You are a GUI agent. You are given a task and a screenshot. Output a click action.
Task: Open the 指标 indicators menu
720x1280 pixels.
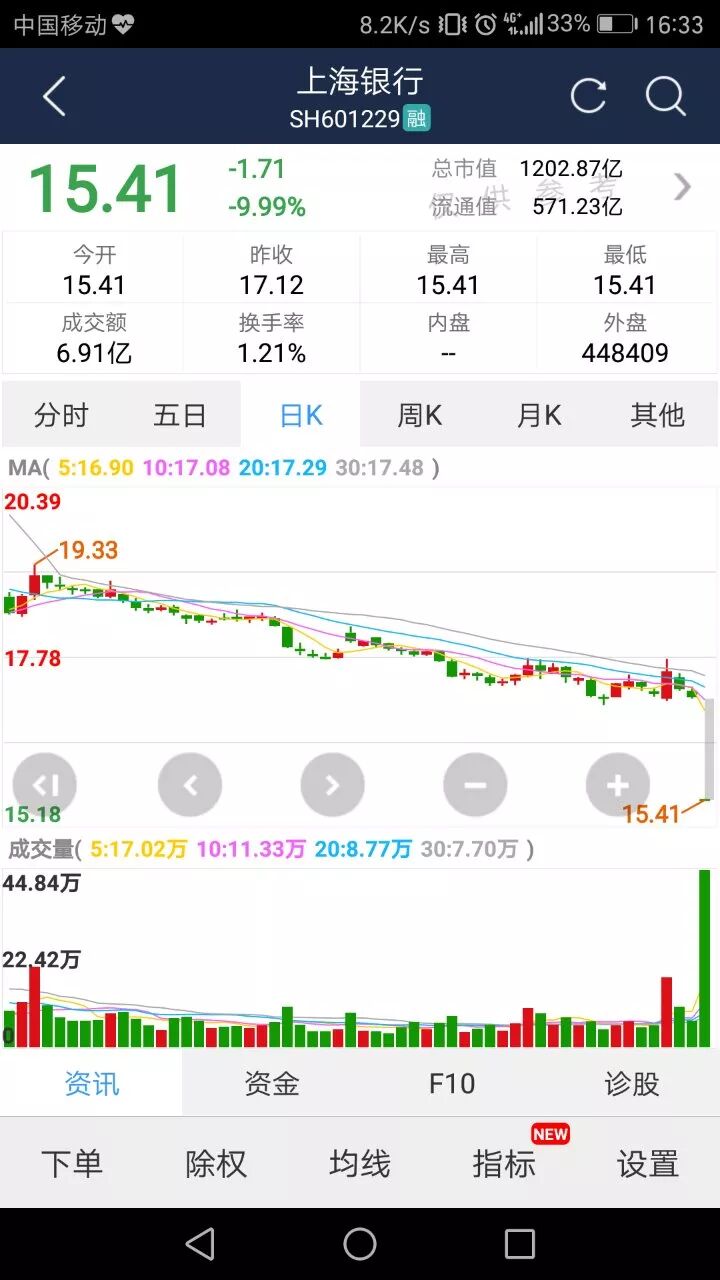[504, 1164]
